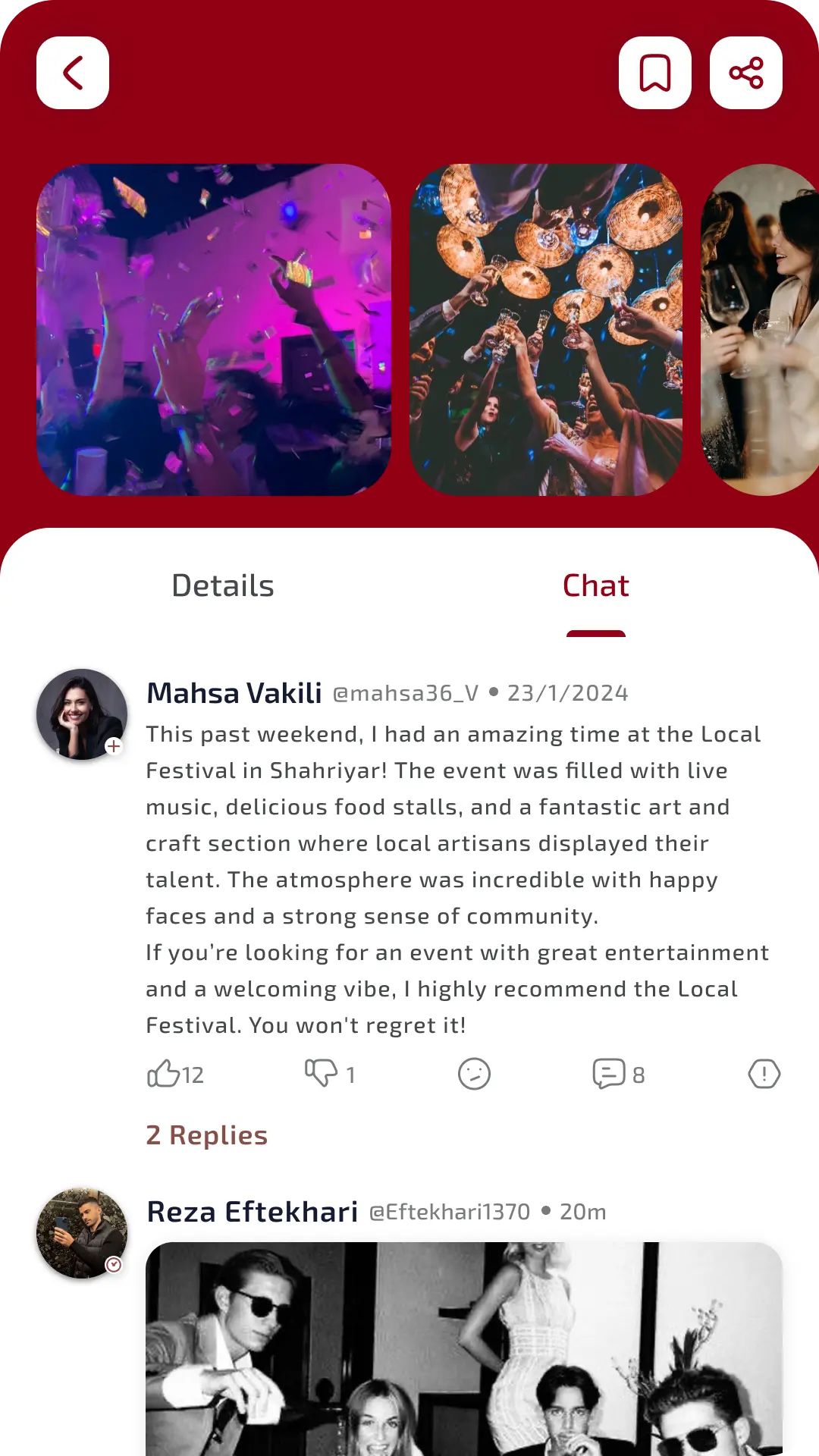Switch to the Details tab
This screenshot has height=1456, width=819.
click(222, 586)
